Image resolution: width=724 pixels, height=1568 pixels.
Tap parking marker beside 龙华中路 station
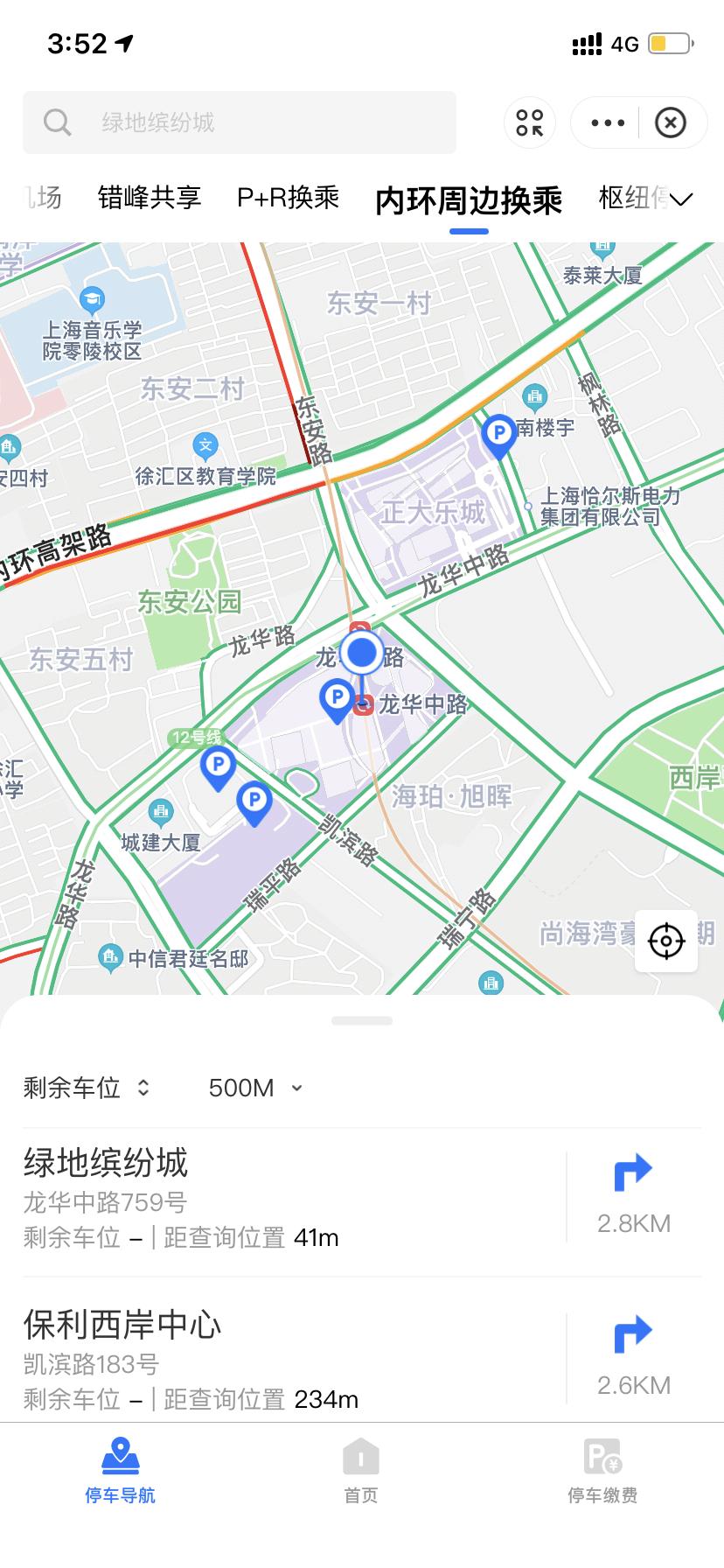pos(337,698)
